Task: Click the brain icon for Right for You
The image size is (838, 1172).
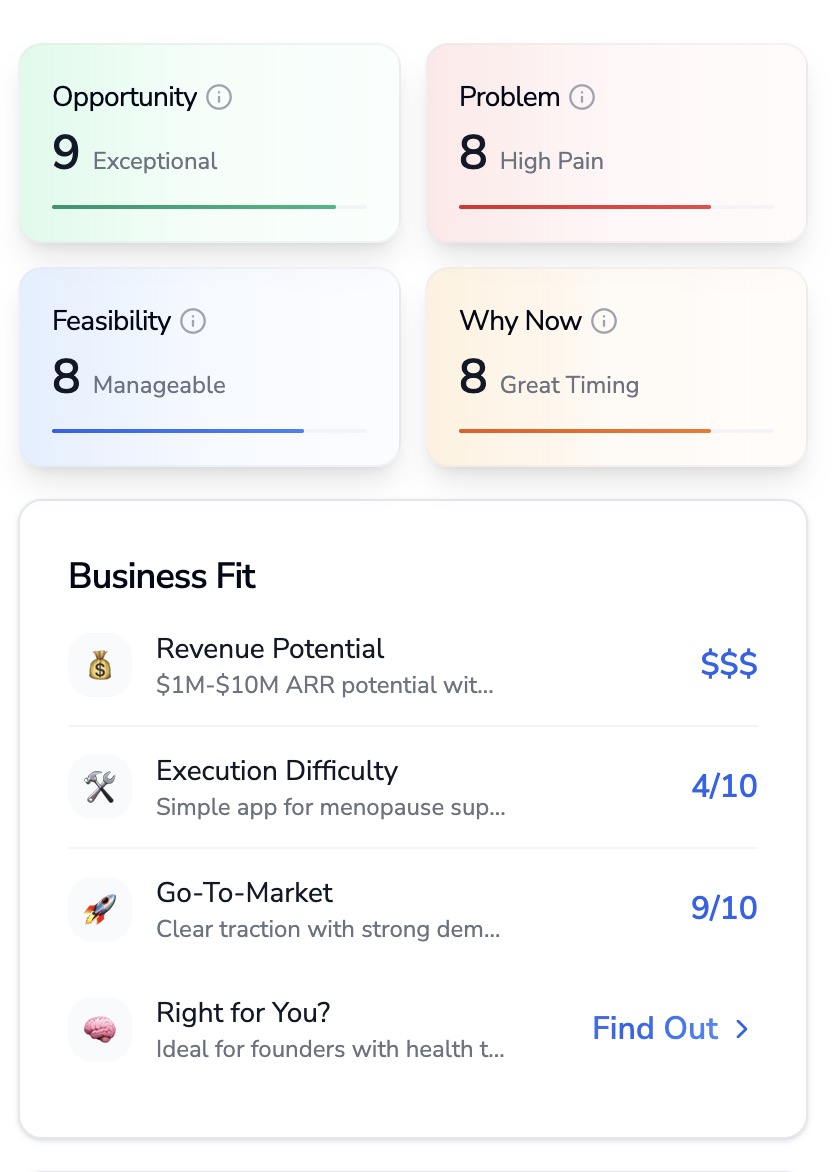Action: (99, 1029)
